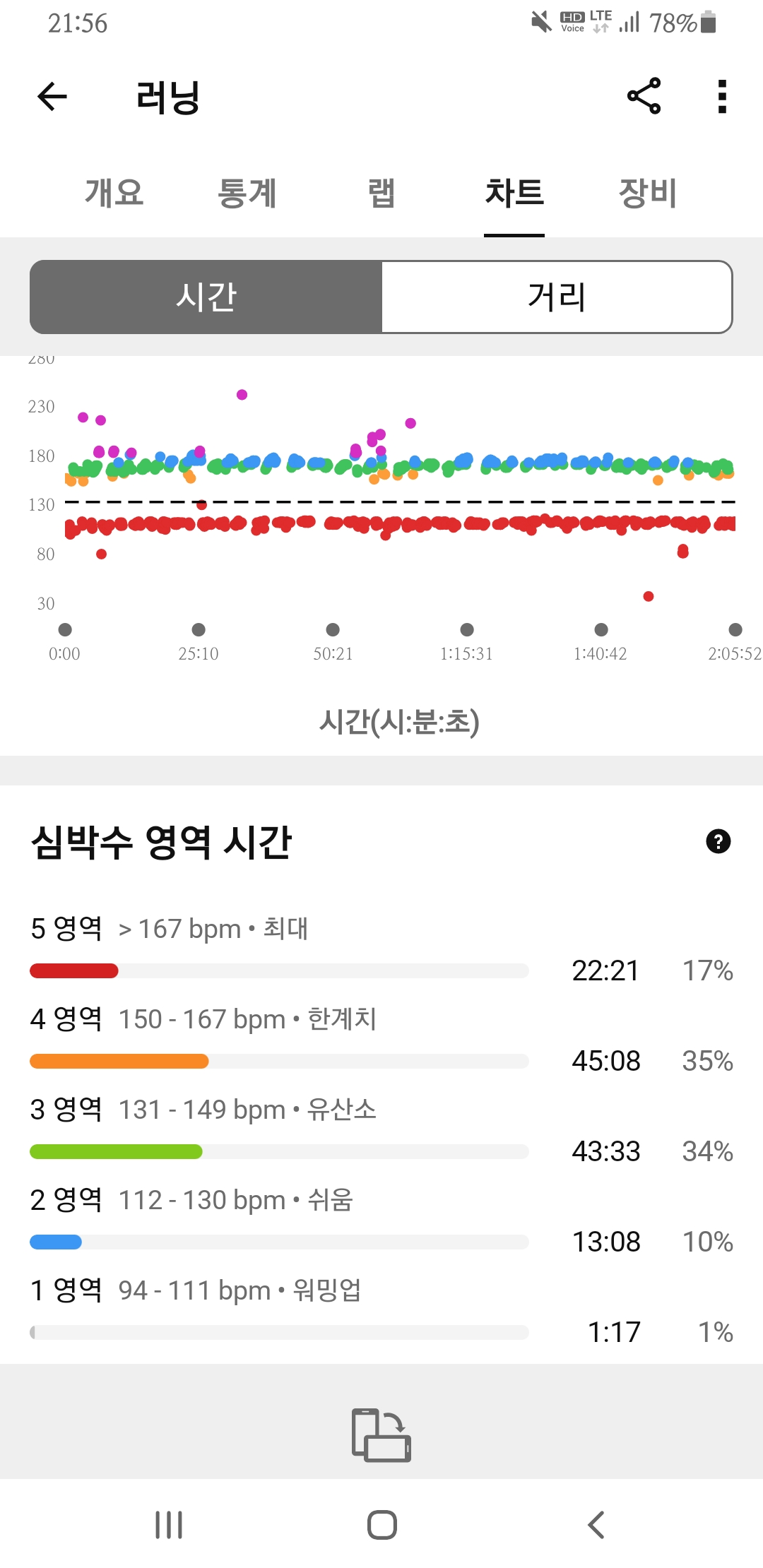
Task: Go to the home screen
Action: (x=381, y=1524)
